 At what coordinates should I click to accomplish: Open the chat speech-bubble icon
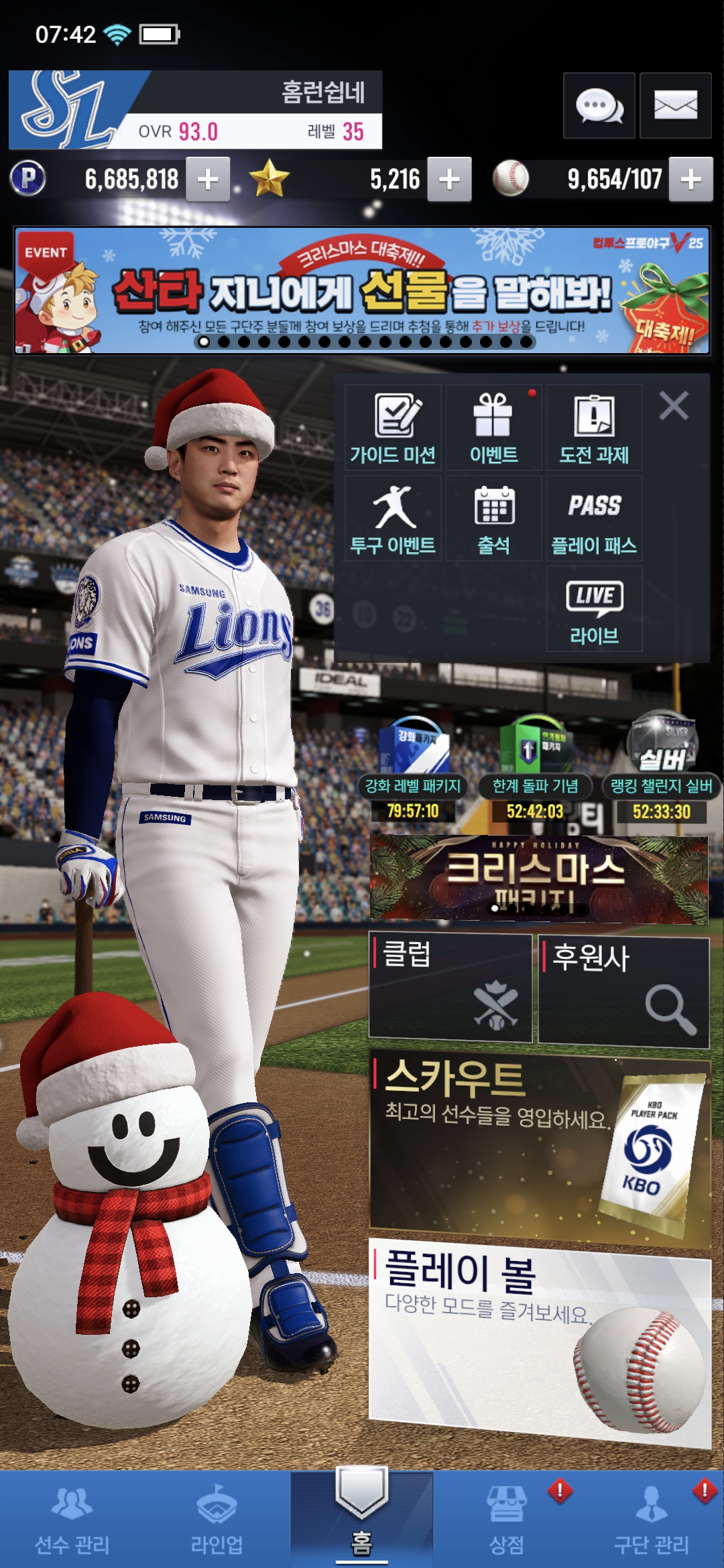coord(599,105)
